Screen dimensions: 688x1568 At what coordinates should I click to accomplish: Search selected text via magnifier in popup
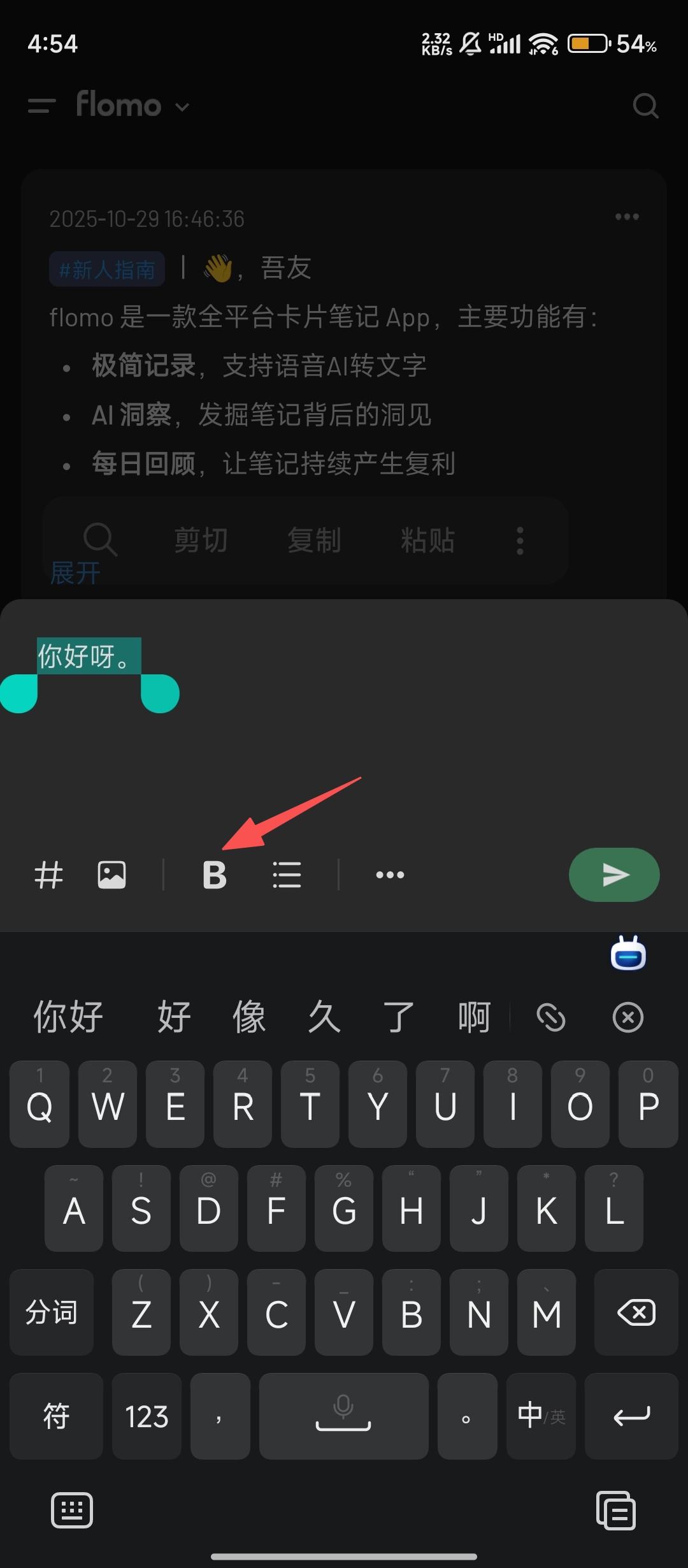(100, 539)
